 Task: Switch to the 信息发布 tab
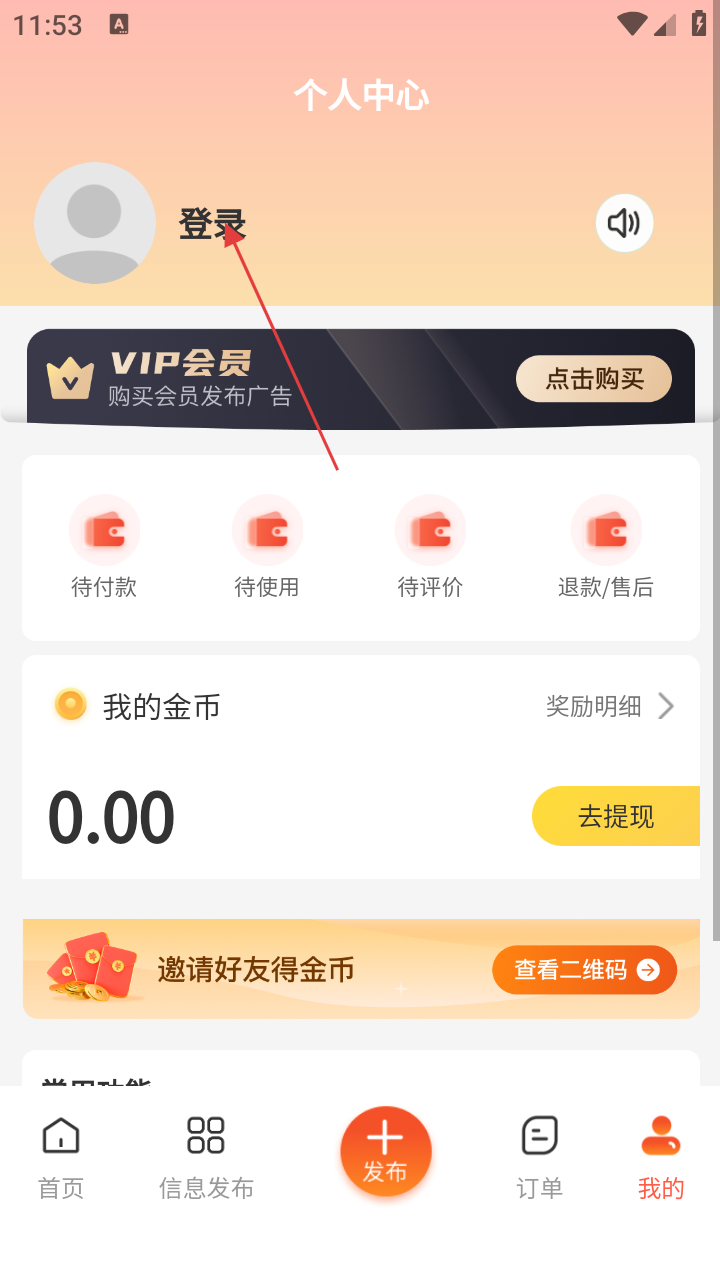pos(206,1157)
